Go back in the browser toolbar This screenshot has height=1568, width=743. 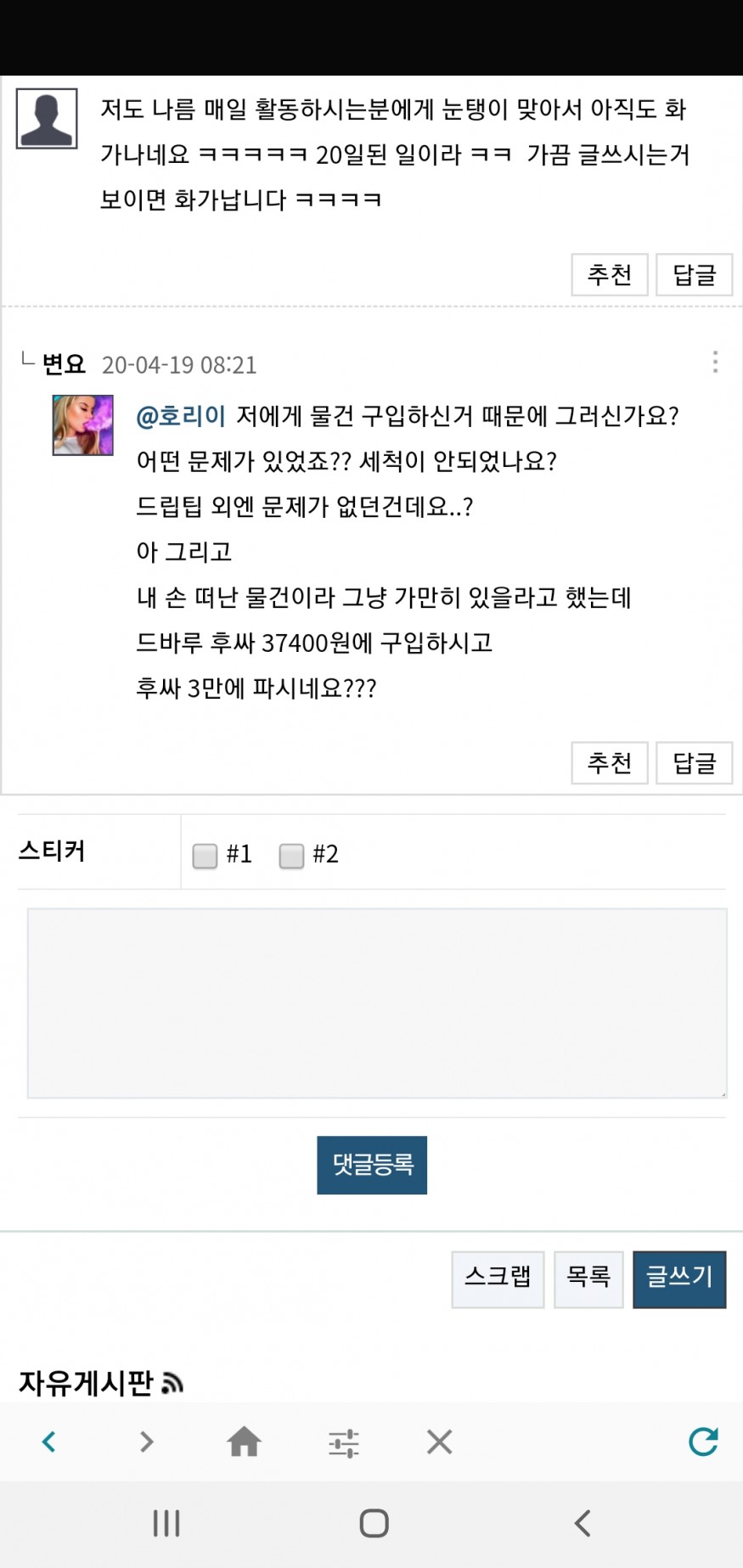[49, 1442]
